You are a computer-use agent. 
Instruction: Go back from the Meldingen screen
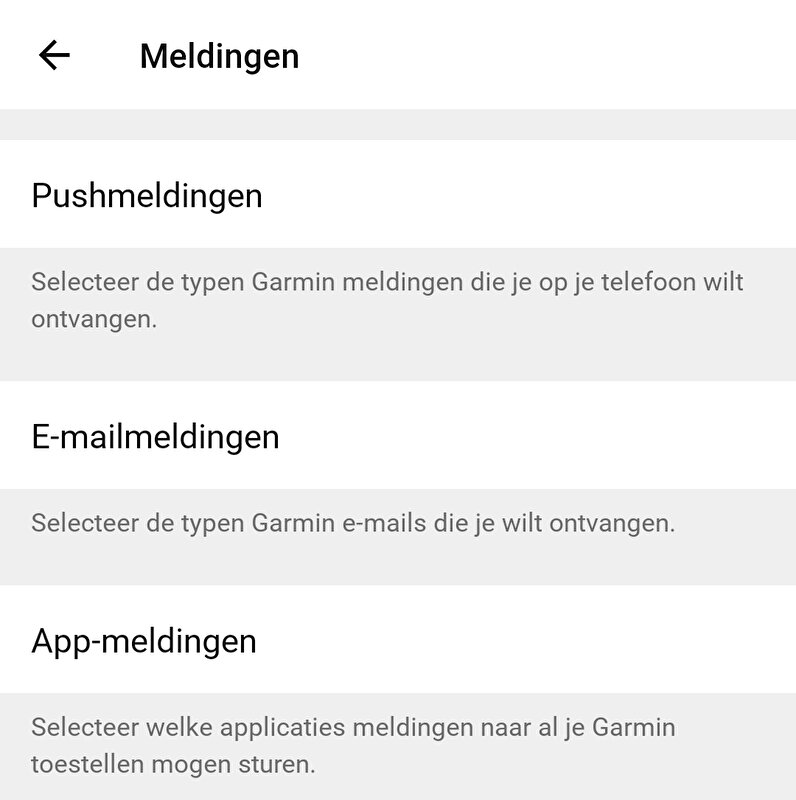click(x=54, y=55)
